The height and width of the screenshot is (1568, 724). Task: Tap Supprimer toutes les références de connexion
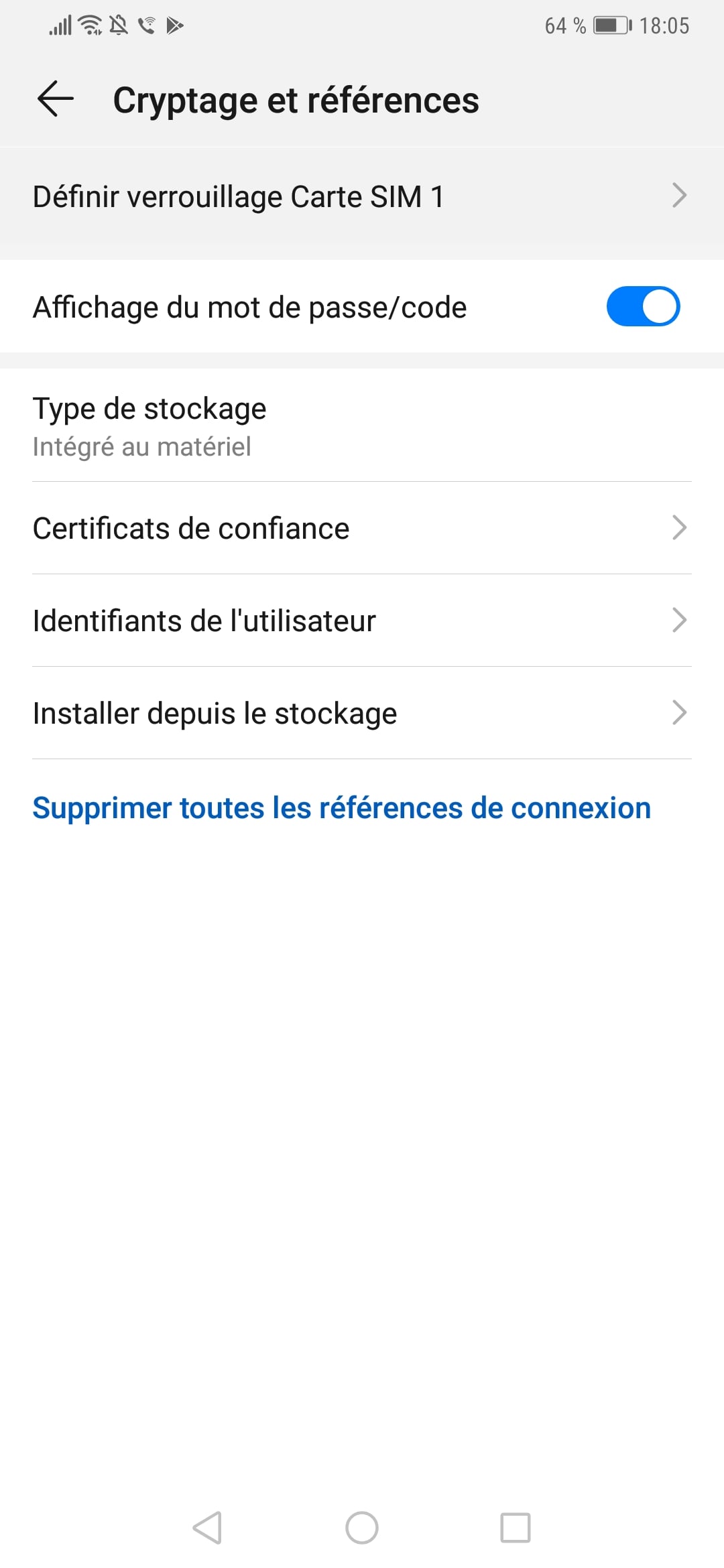[x=342, y=808]
